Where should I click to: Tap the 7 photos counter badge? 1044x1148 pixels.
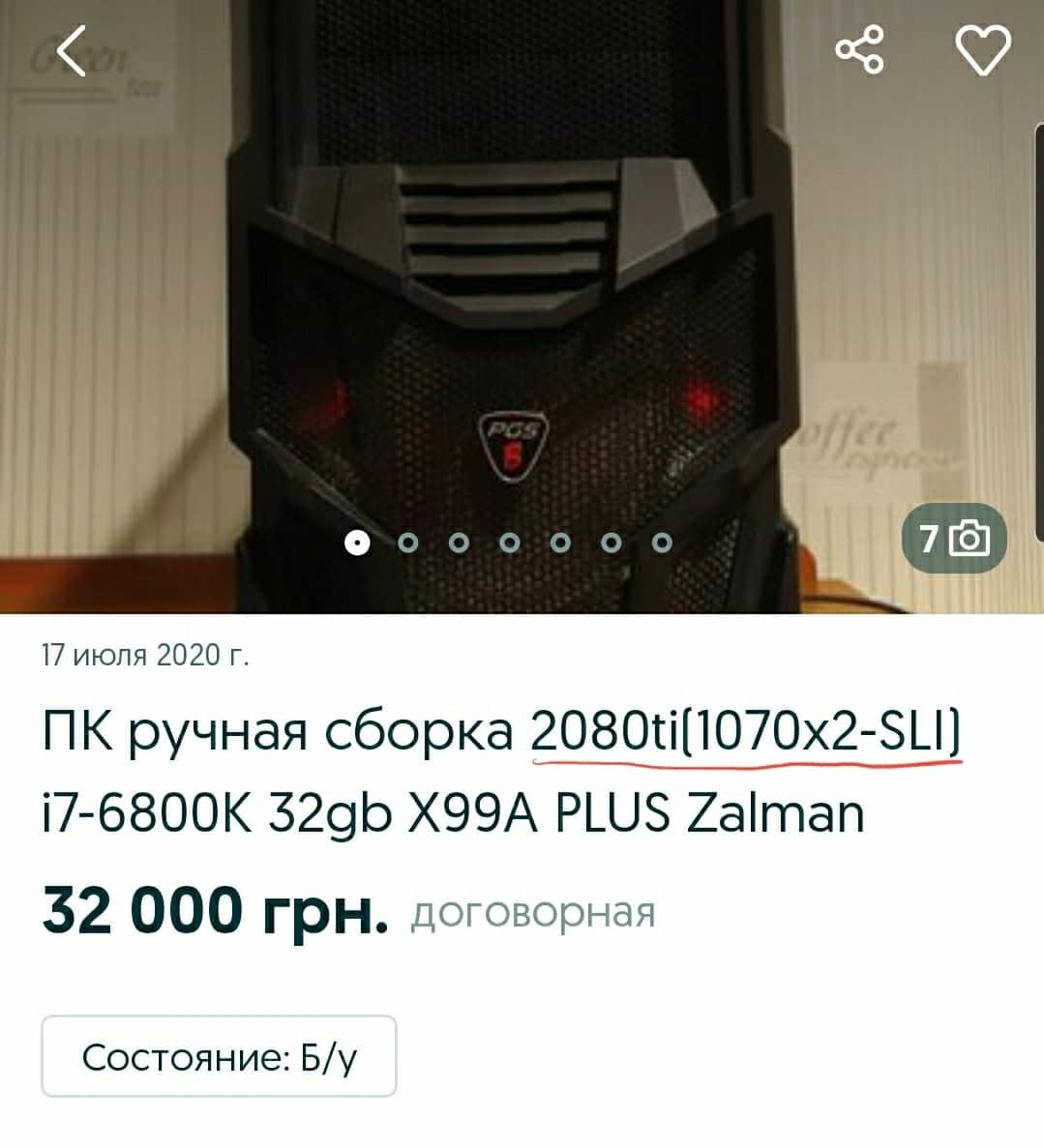click(954, 539)
